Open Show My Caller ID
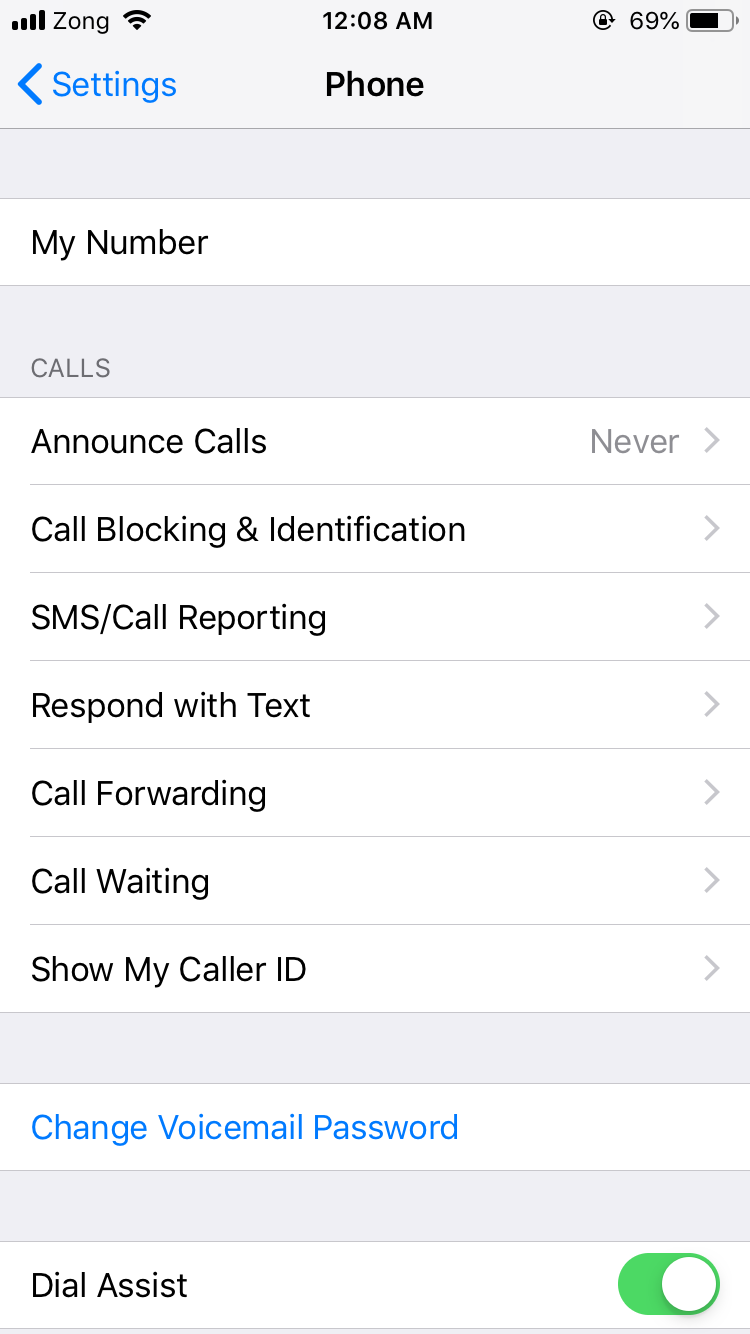 (375, 970)
